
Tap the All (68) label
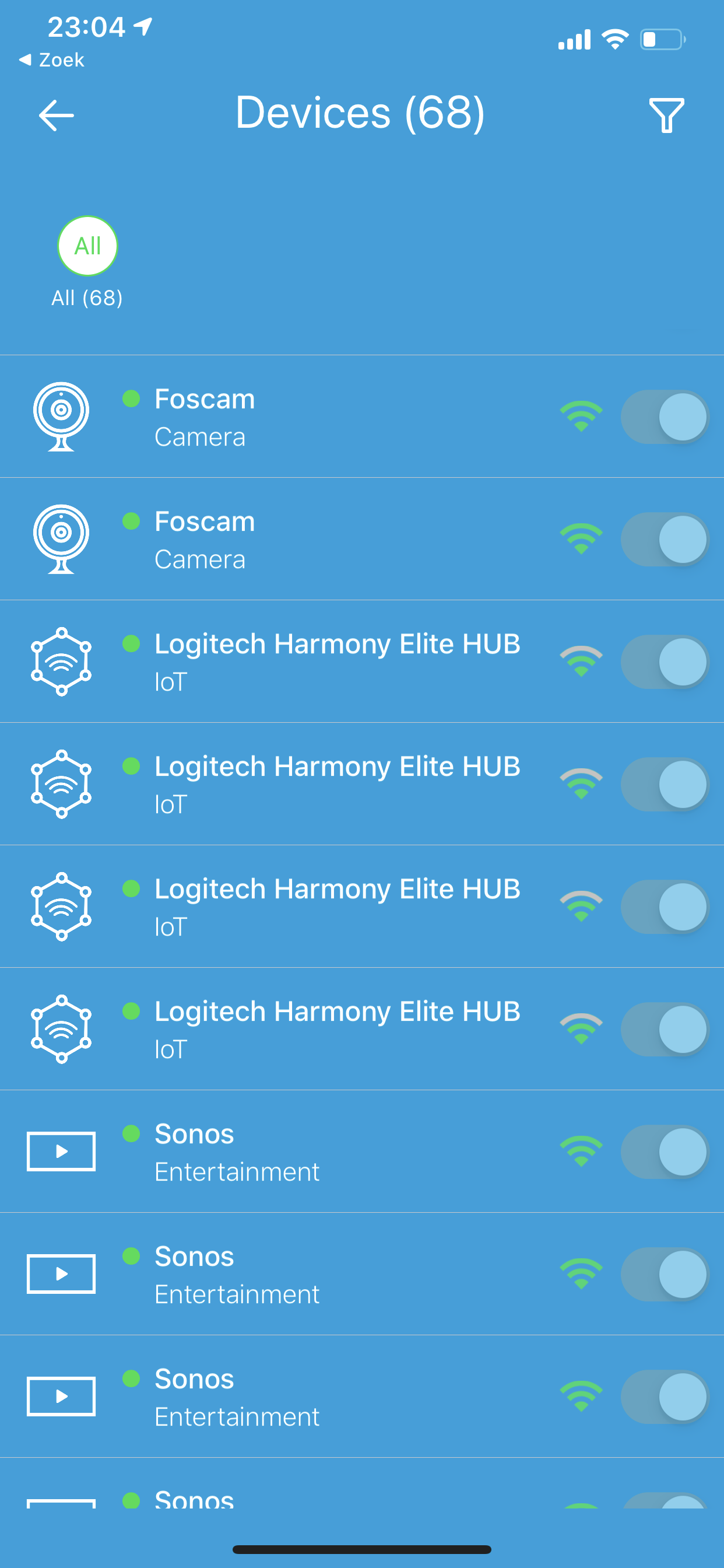tap(86, 297)
